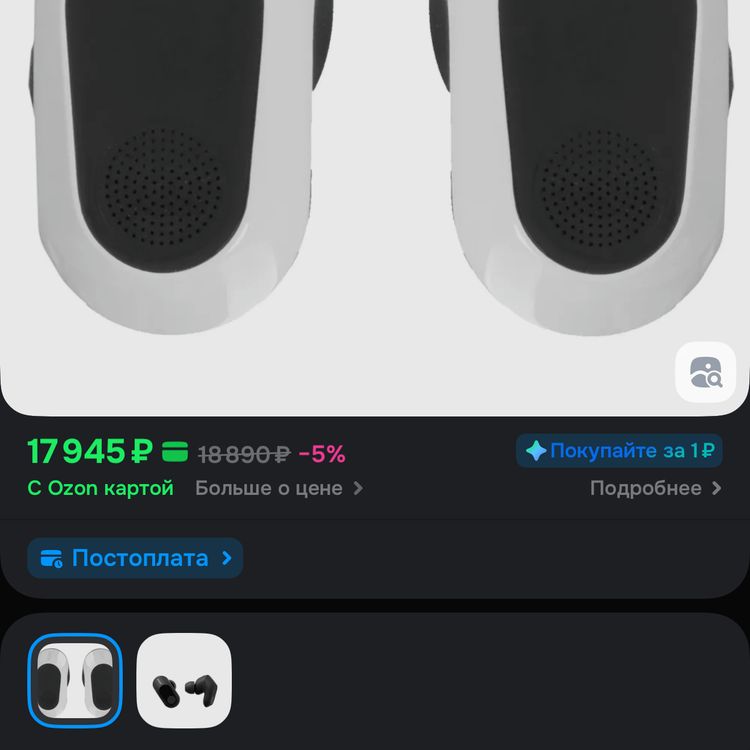Tap 'Больше о цене' link
The width and height of the screenshot is (750, 750).
(278, 488)
